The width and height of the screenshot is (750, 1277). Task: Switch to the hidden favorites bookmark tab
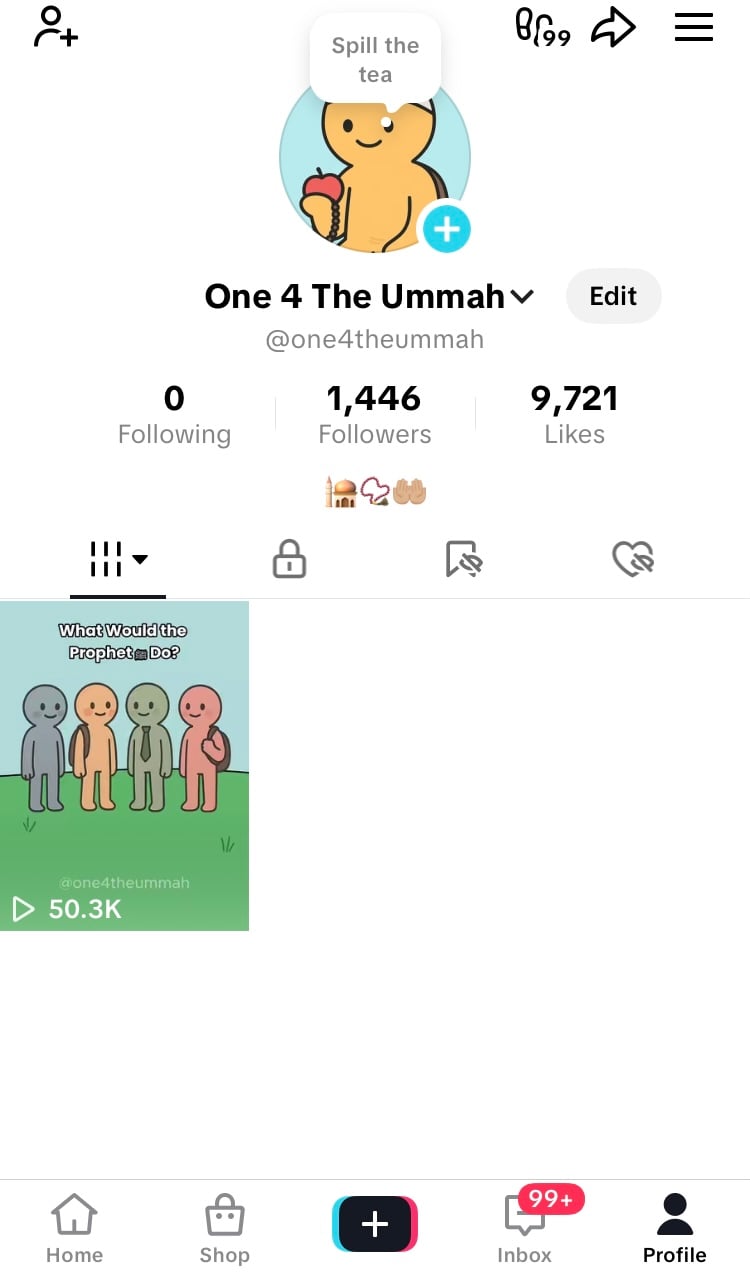463,560
